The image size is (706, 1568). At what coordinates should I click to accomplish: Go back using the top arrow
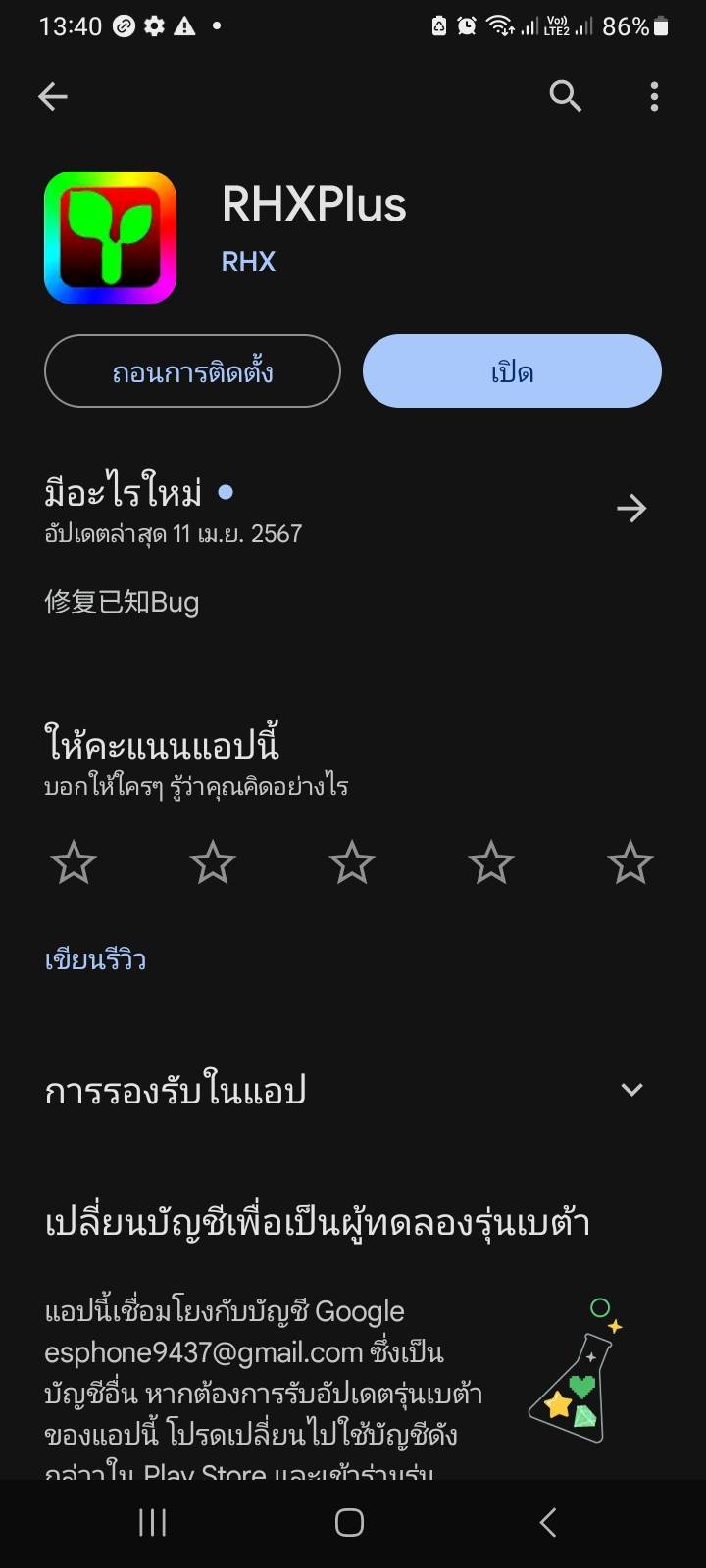click(x=53, y=96)
